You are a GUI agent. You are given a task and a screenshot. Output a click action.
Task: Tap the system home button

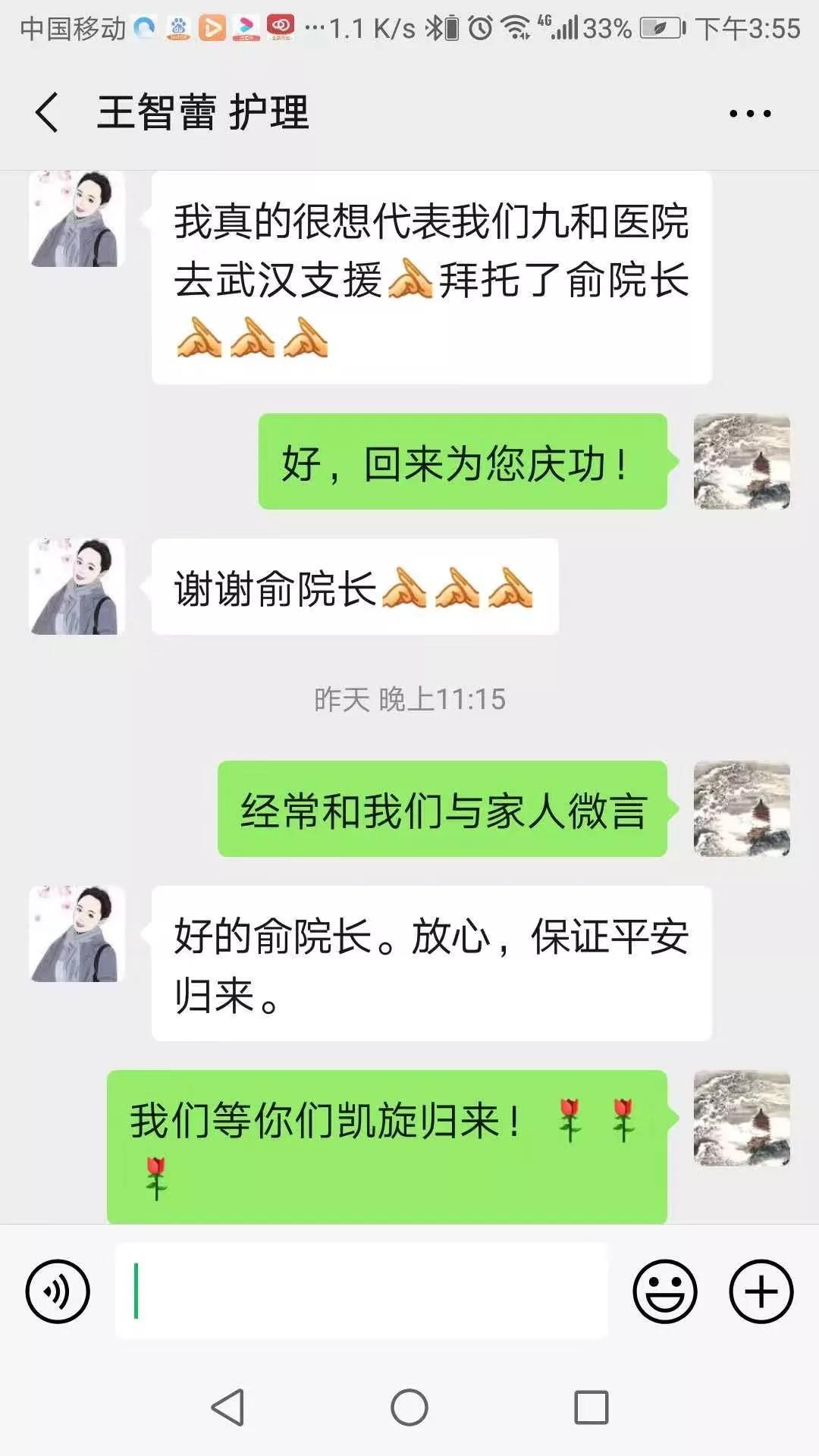point(409,1407)
